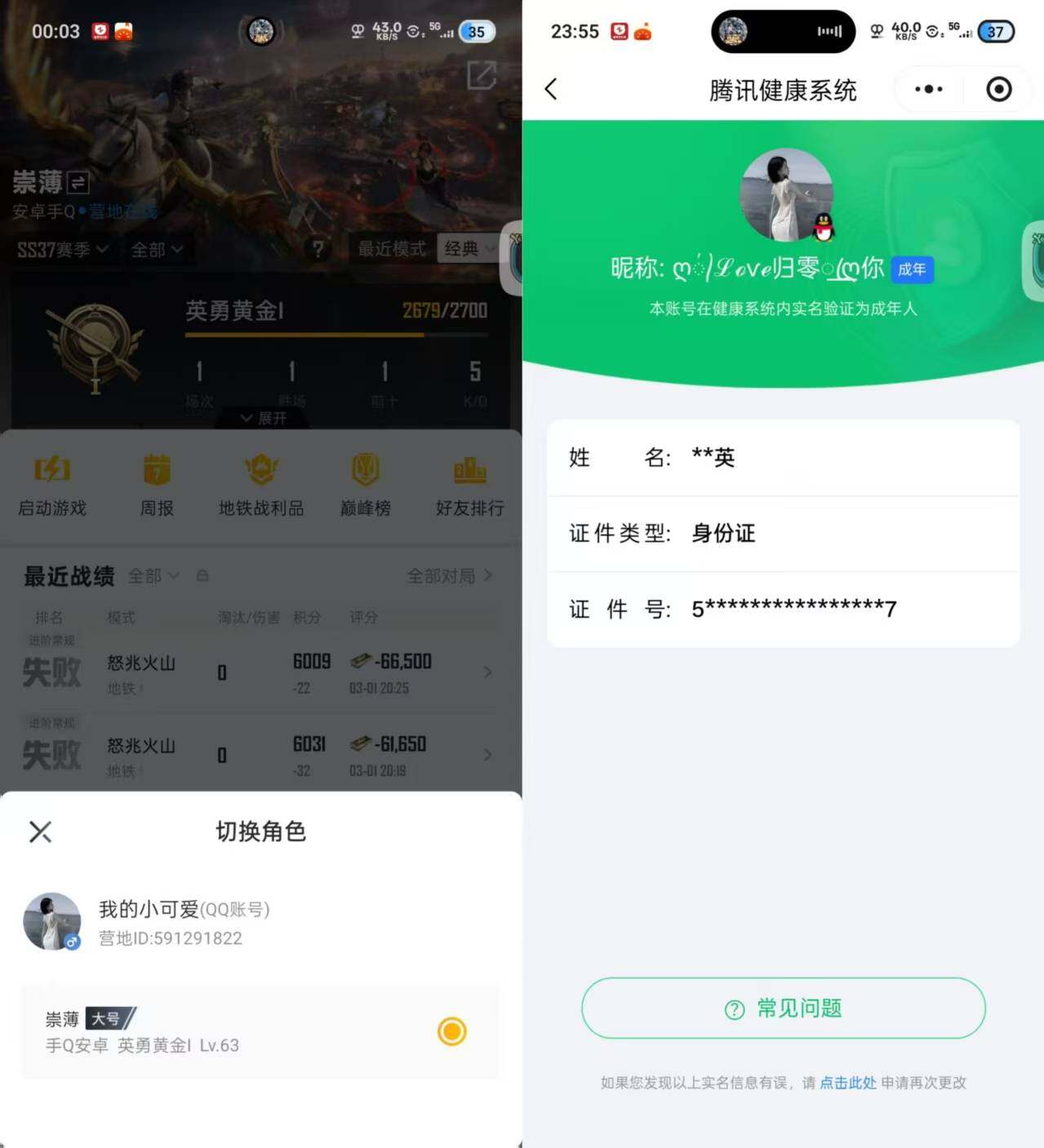Select the 启动游戏 launch game icon

click(x=51, y=483)
